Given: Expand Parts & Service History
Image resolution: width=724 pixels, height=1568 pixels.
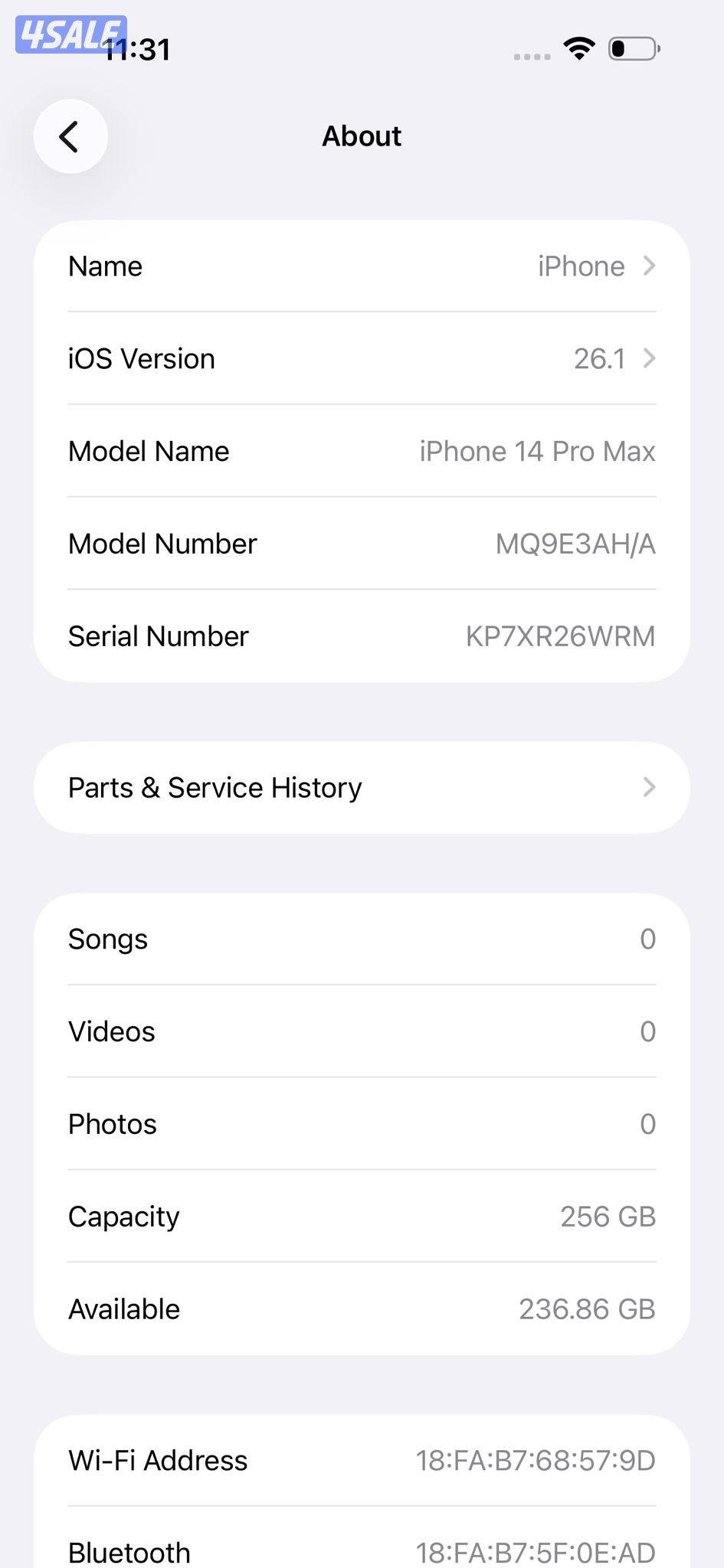Looking at the screenshot, I should [362, 787].
